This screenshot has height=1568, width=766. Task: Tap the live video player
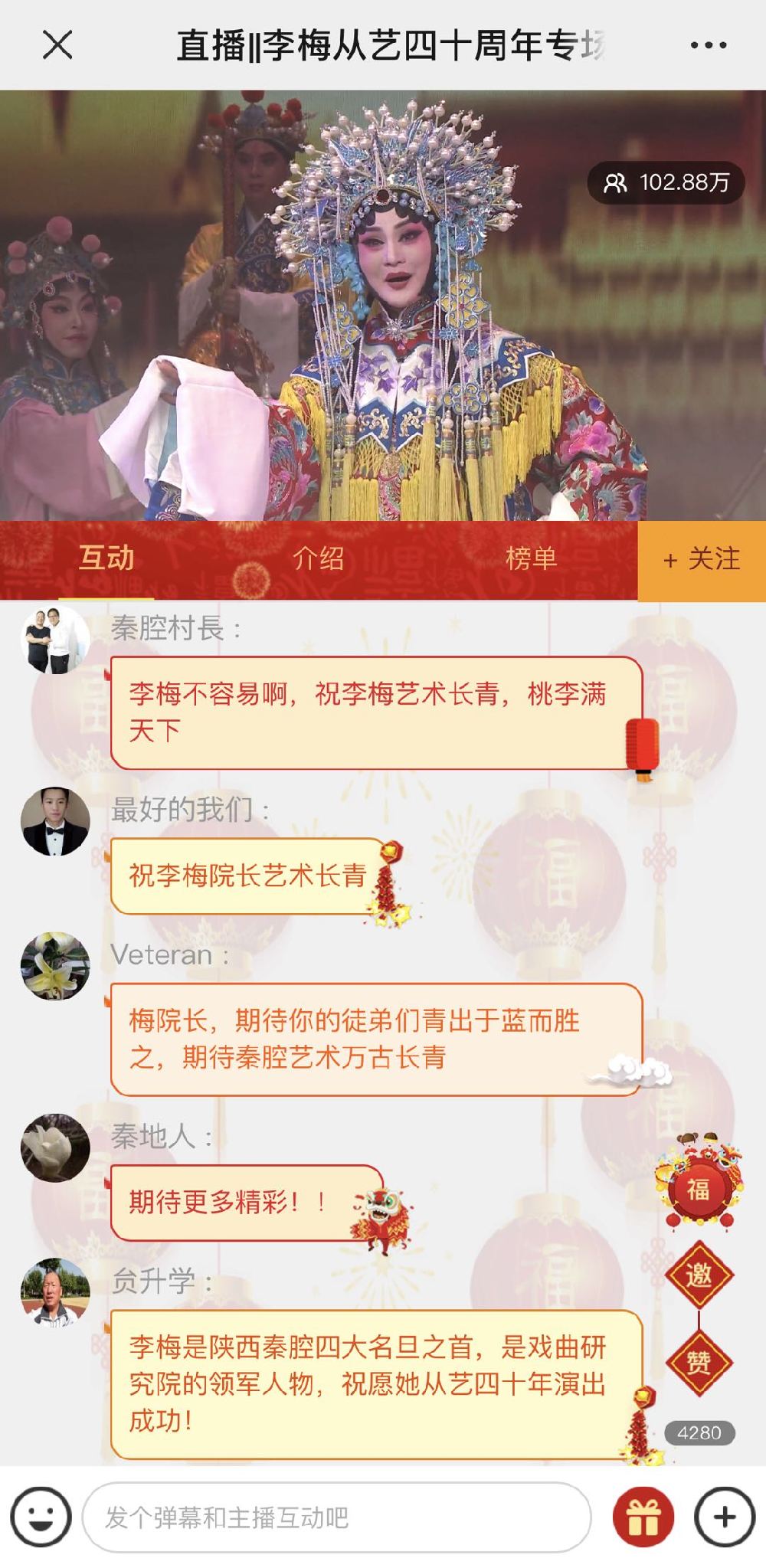point(383,306)
